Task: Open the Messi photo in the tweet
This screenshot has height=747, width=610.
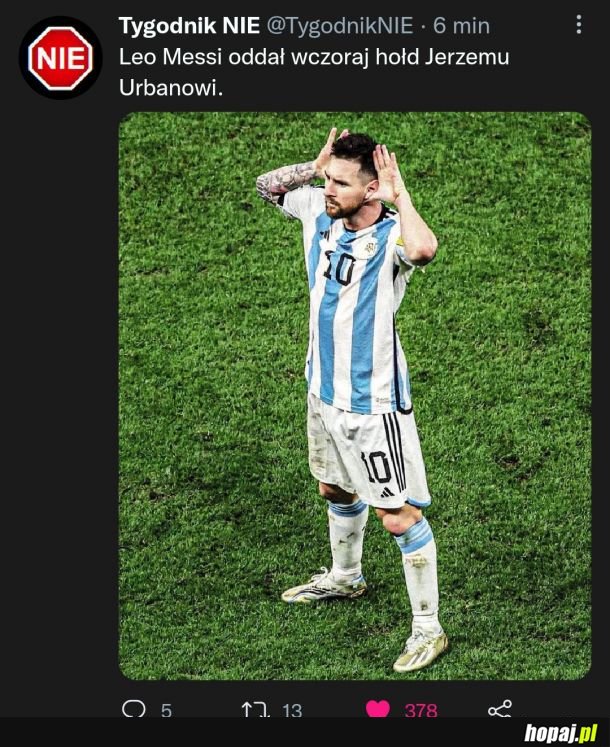Action: click(x=354, y=395)
